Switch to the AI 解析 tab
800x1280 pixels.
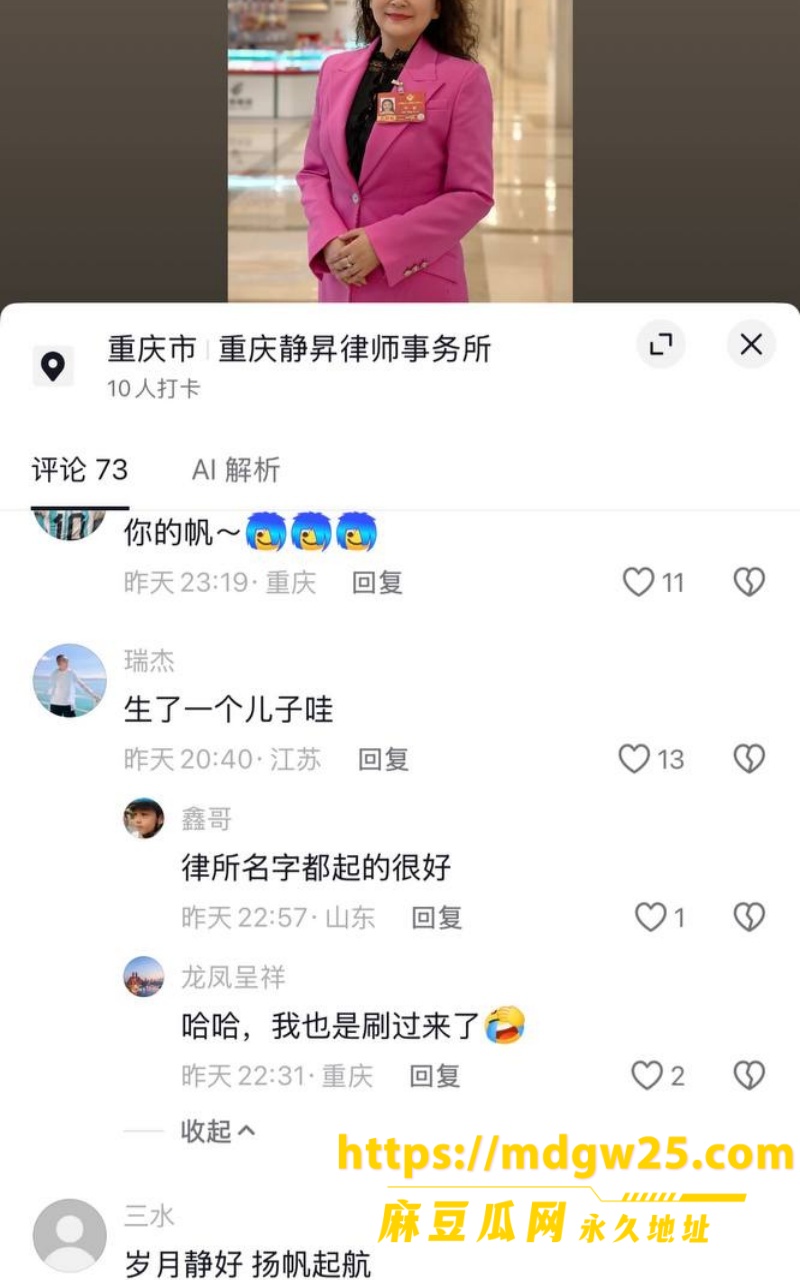click(236, 469)
